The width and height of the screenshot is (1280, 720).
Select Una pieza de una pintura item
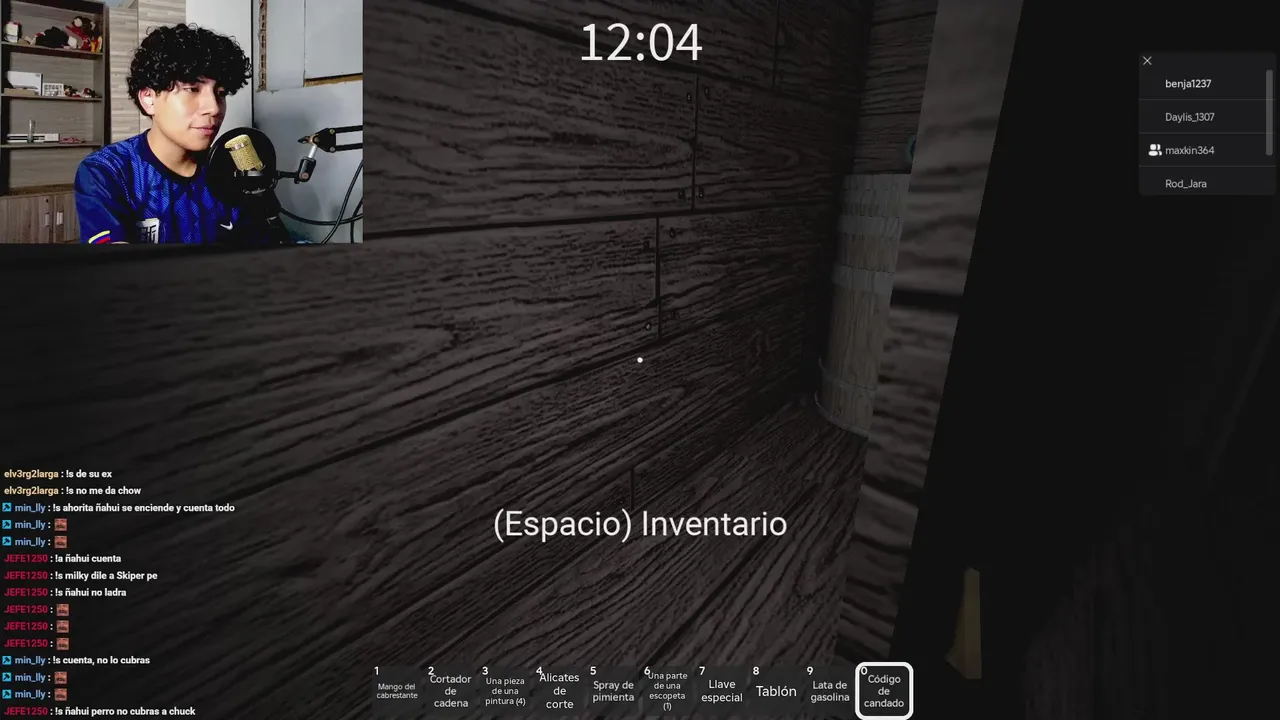[505, 691]
